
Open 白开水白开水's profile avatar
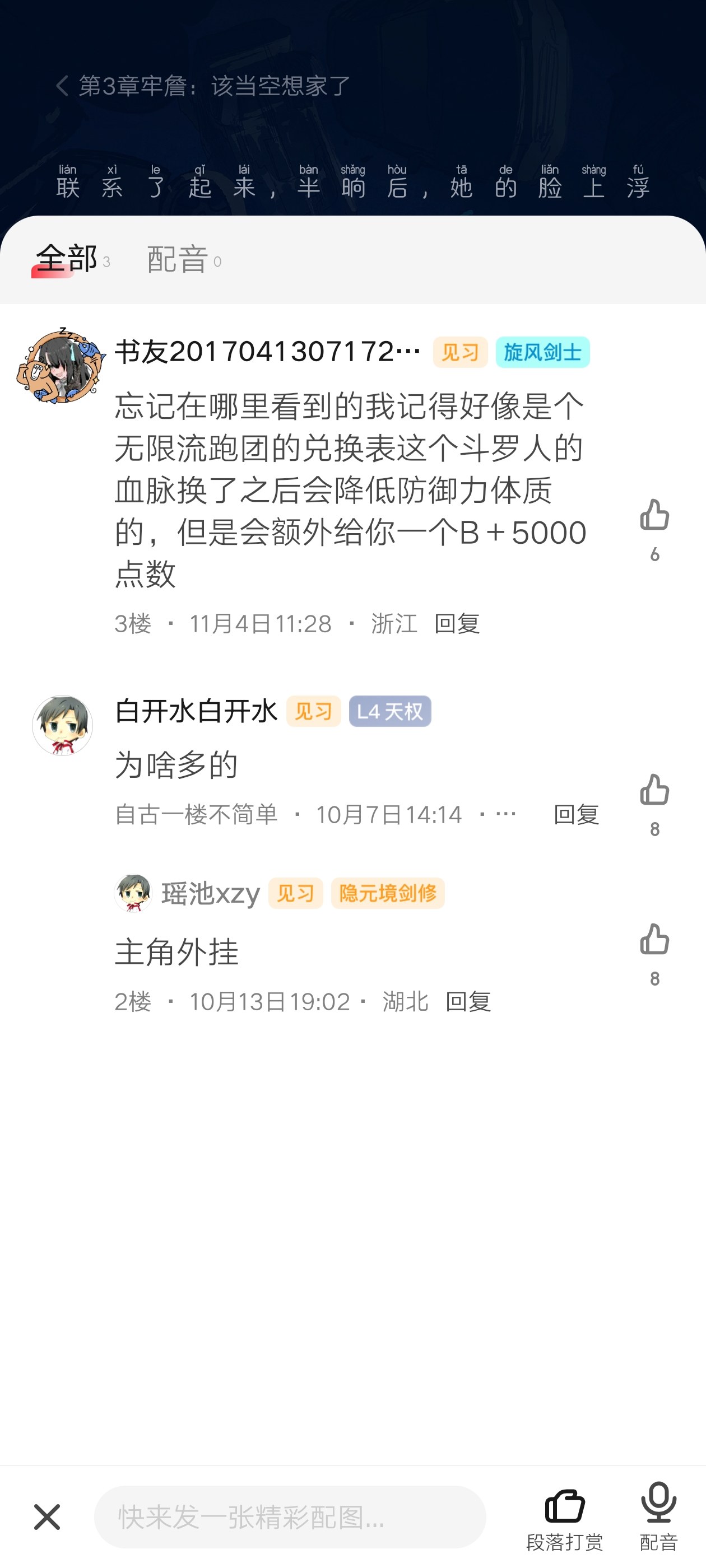pyautogui.click(x=62, y=726)
